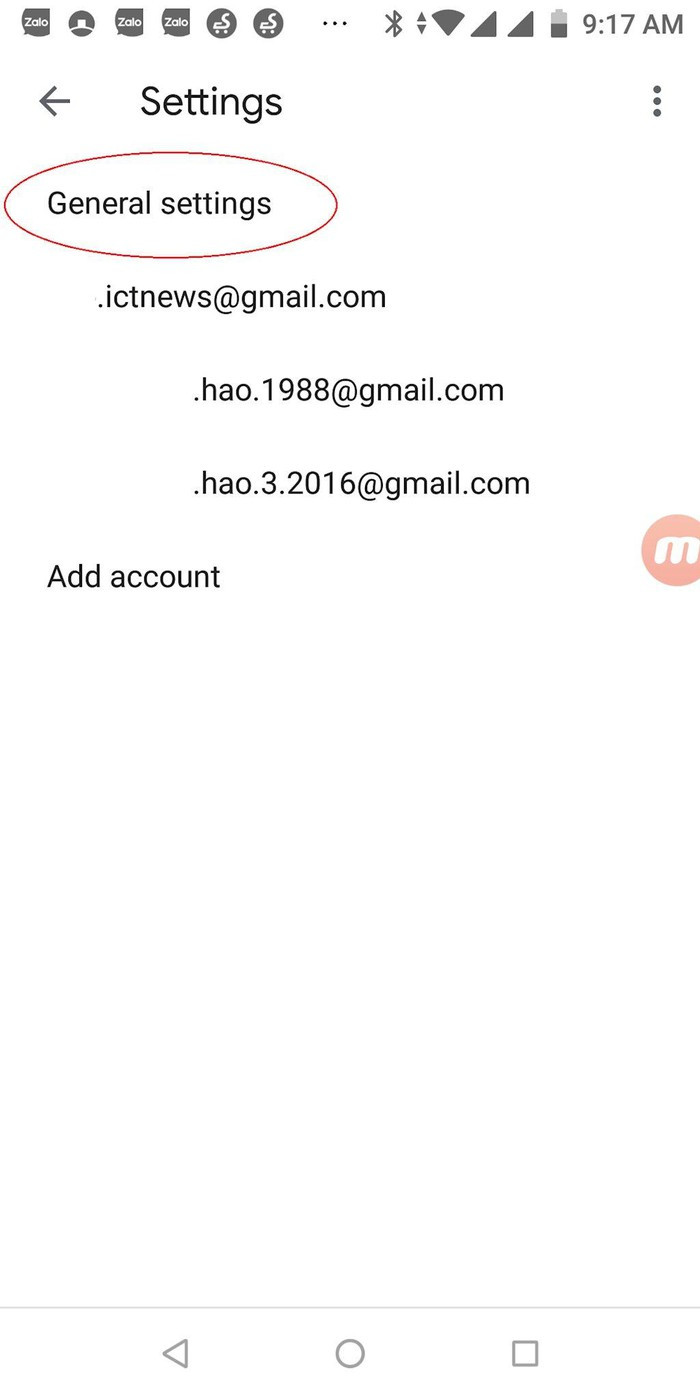Screen dimensions: 700x1400
Task: Open settings for the ictnews@gmail.com account
Action: coord(241,297)
